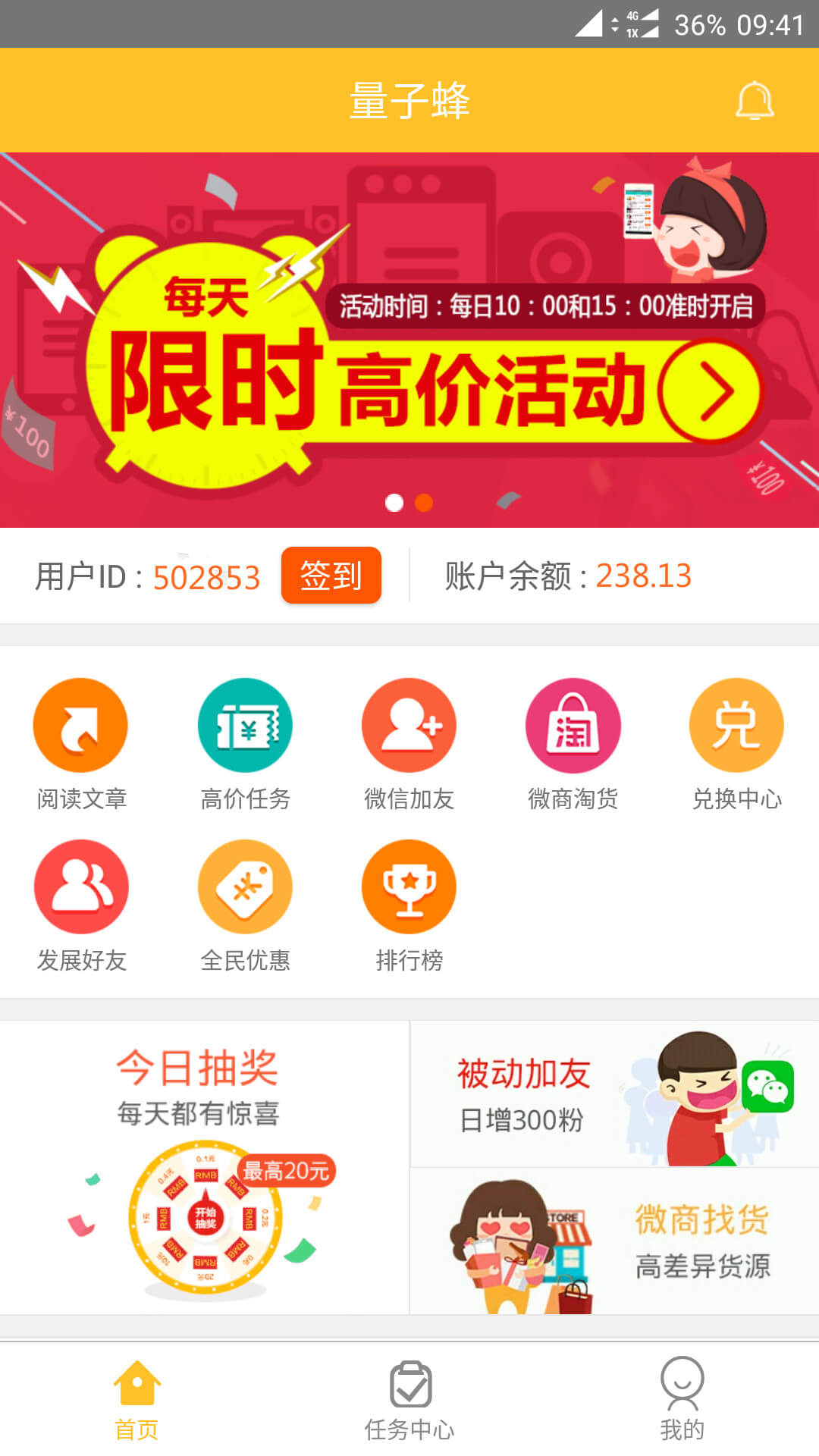Image resolution: width=819 pixels, height=1456 pixels.
Task: Open the 今日抽奖 lottery card
Action: coord(205,1168)
